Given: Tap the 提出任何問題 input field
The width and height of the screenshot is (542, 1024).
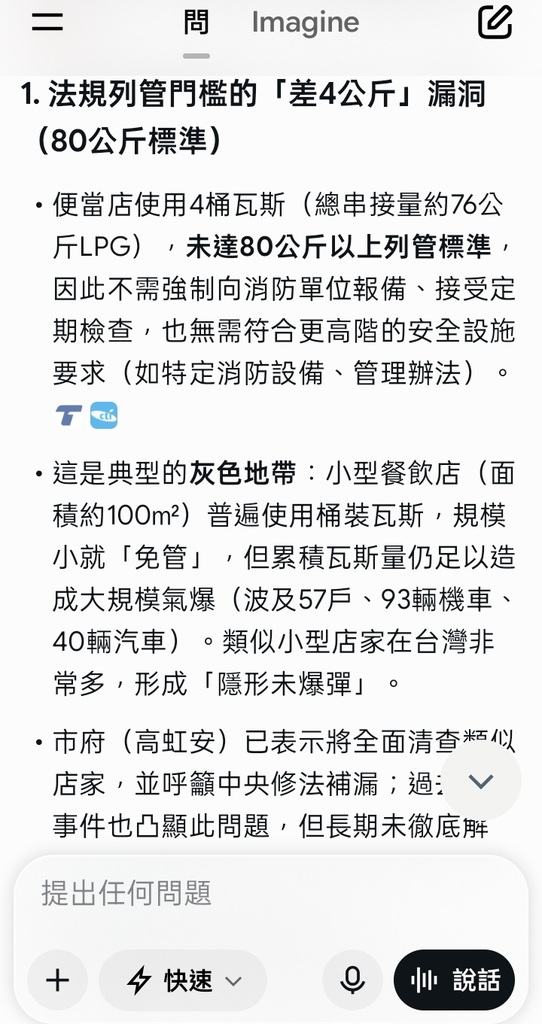Looking at the screenshot, I should 270,892.
